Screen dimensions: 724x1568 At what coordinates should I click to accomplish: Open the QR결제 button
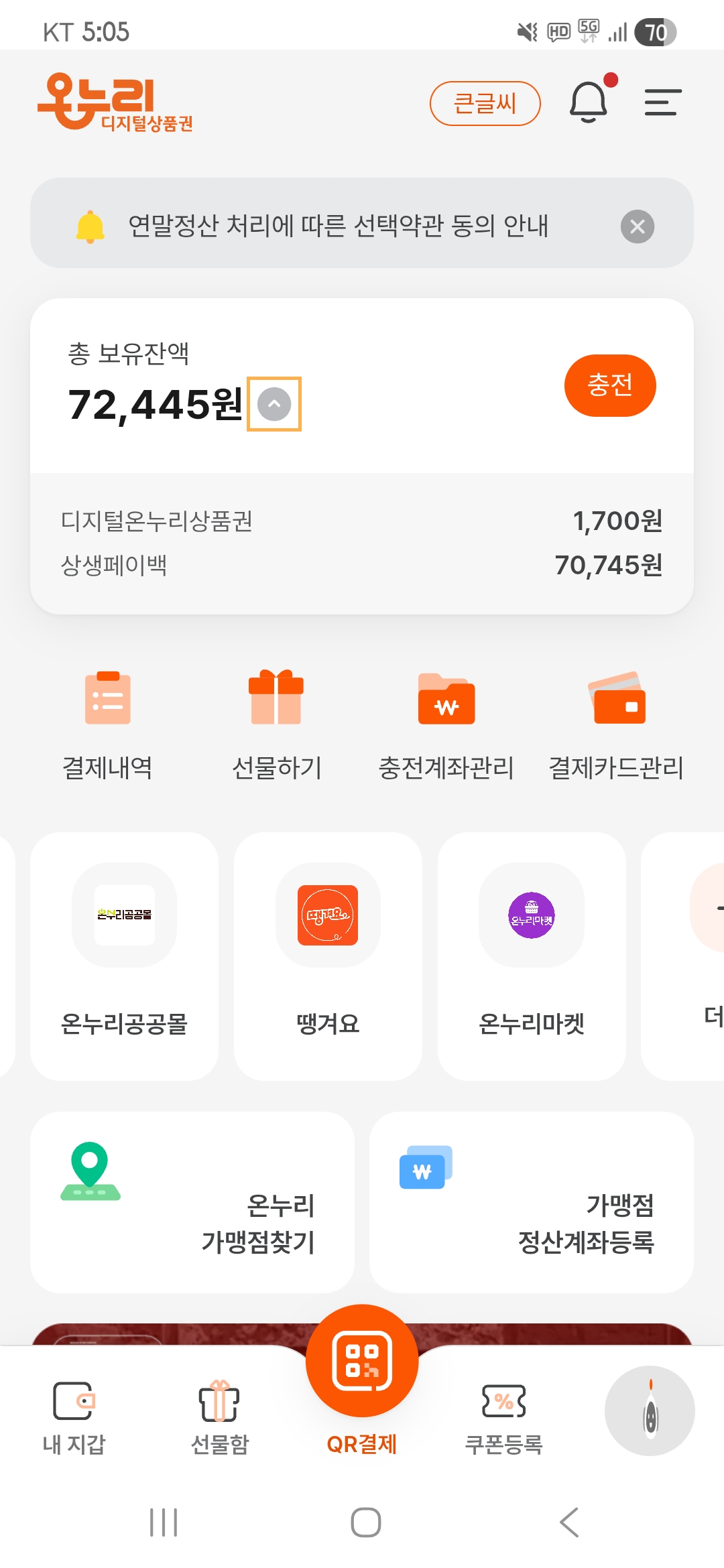point(362,1367)
